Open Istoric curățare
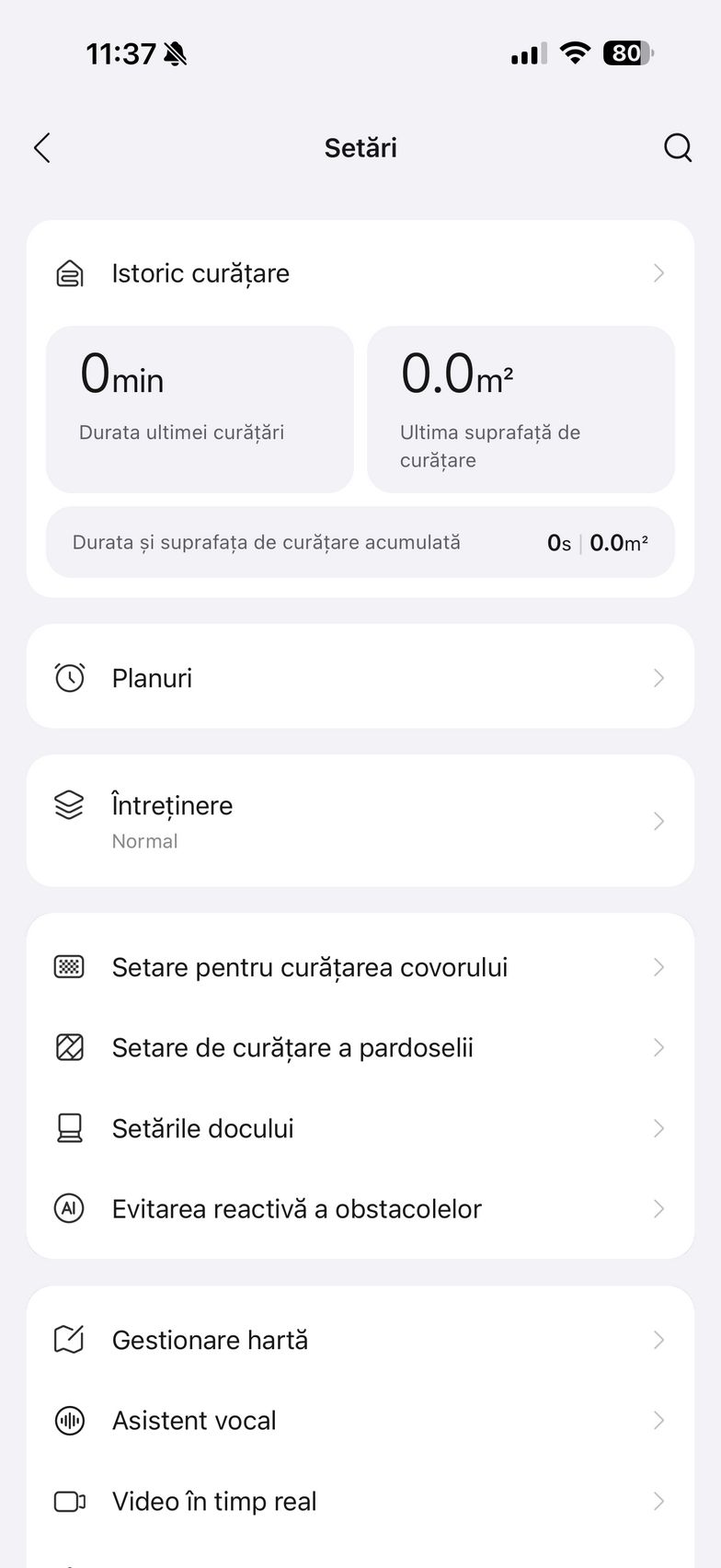 [x=360, y=273]
